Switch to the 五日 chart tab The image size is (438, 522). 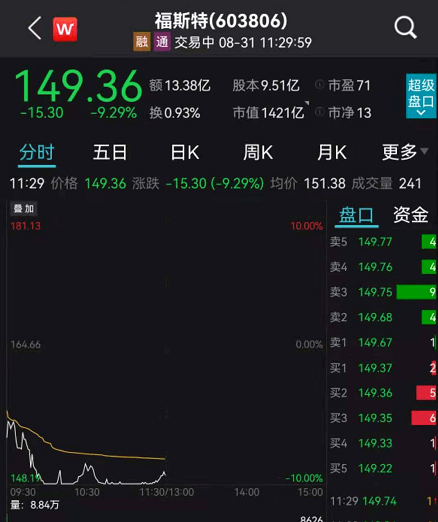pyautogui.click(x=110, y=153)
